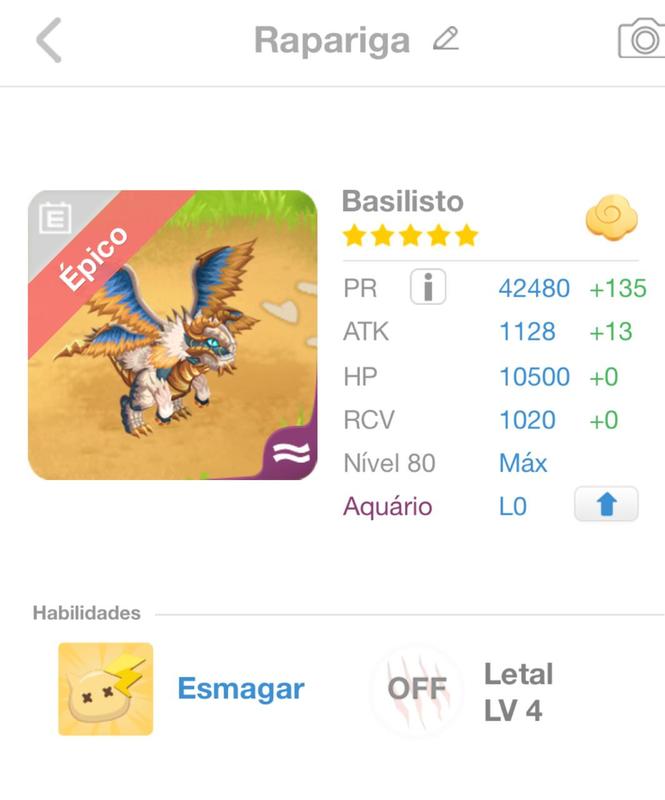The height and width of the screenshot is (800, 665).
Task: Open the Esmagar ability
Action: 106,689
